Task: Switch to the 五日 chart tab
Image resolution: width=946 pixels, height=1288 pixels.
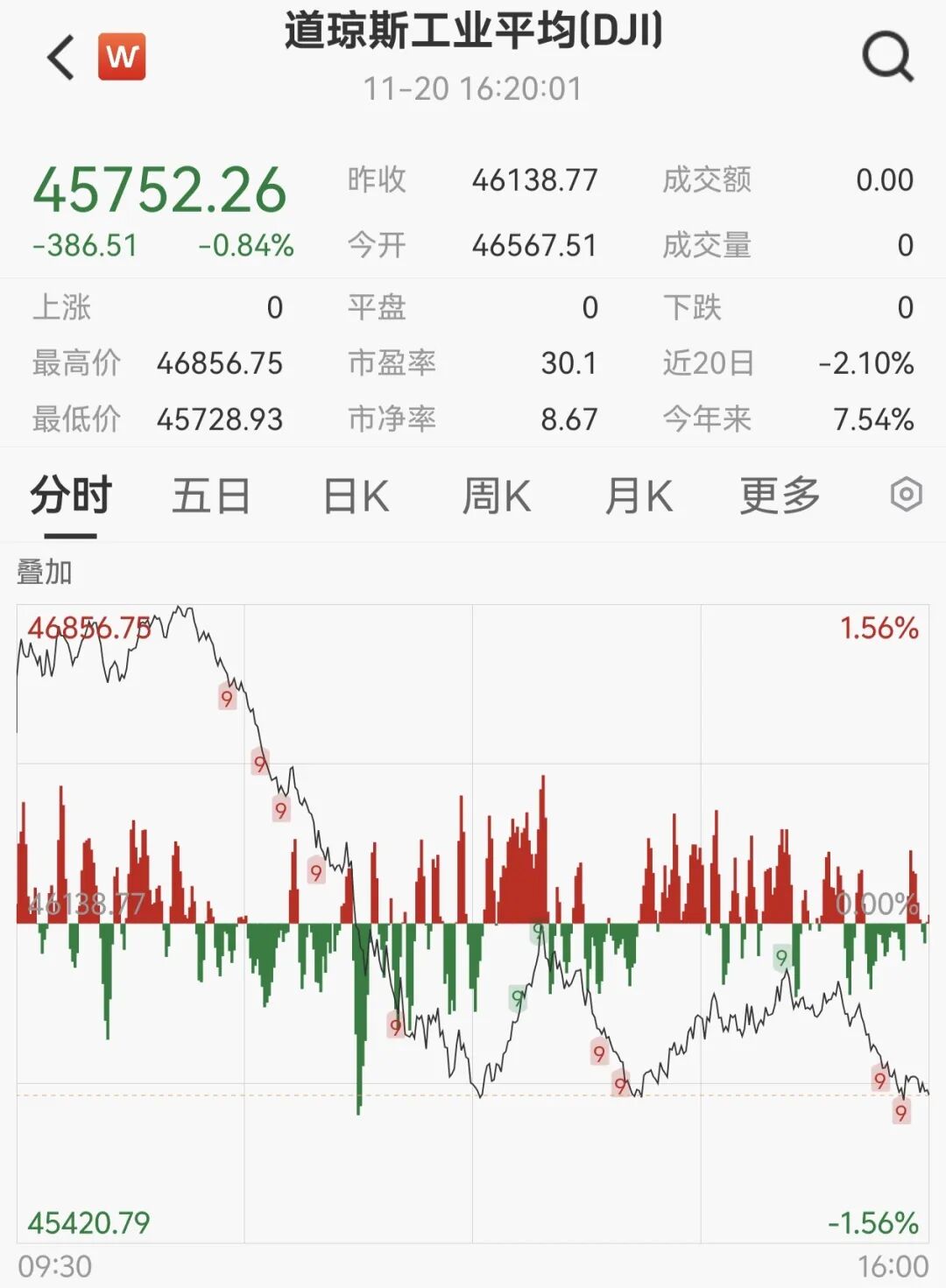Action: coord(211,496)
